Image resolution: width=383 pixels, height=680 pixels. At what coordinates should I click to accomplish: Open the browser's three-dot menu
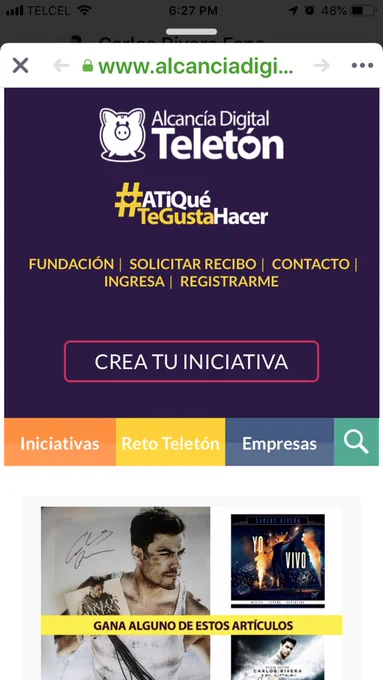(x=362, y=65)
